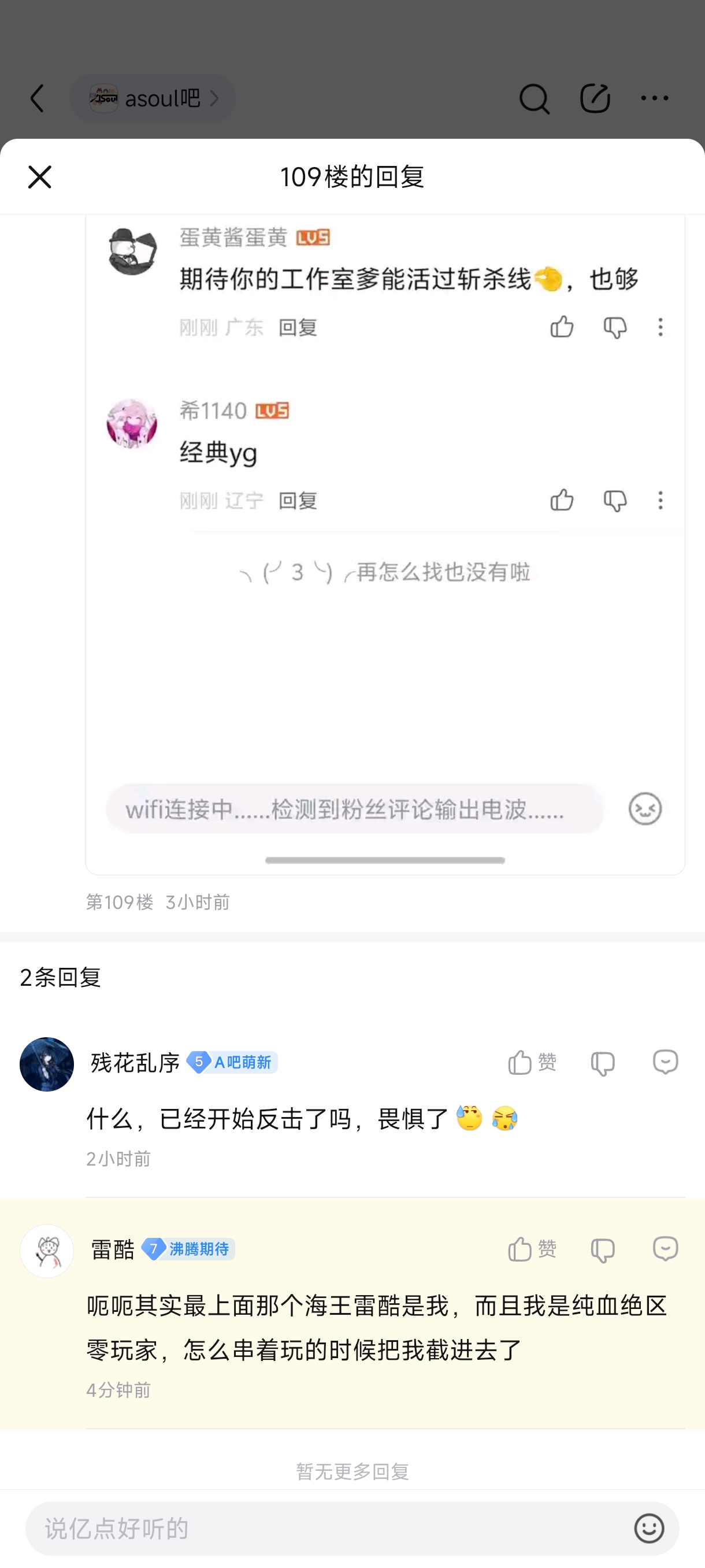Dislike 雷酷's reply
The image size is (705, 1568).
[602, 1250]
